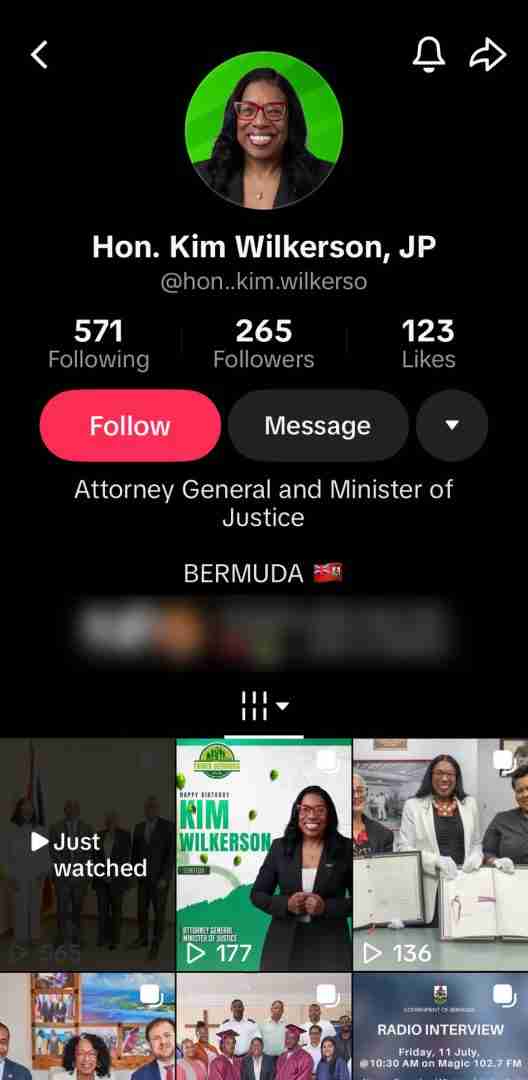
Task: Open the graduation group photo post
Action: (x=264, y=1026)
